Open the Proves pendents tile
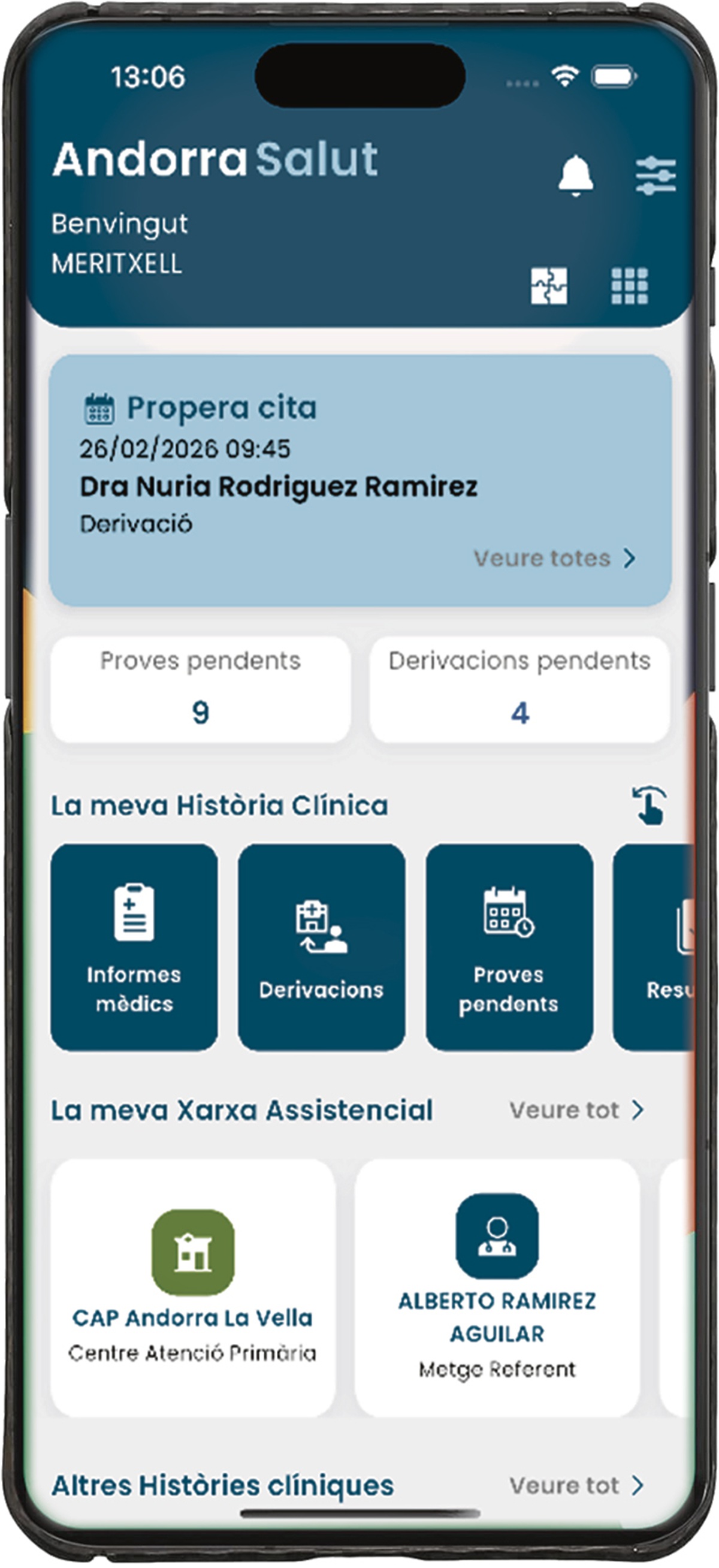Screen dimensions: 719x1568 click(x=509, y=947)
